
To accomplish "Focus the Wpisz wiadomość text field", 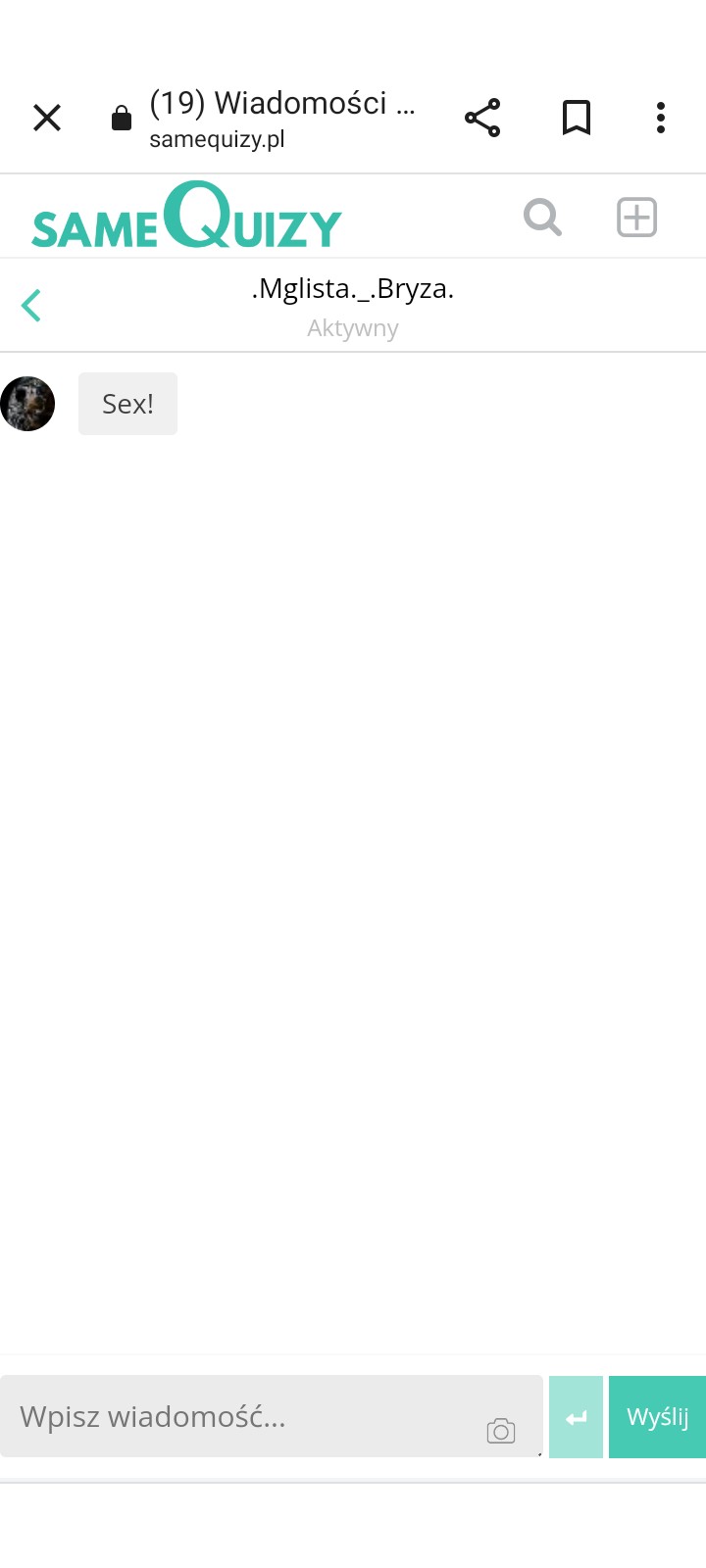I will click(x=245, y=1417).
